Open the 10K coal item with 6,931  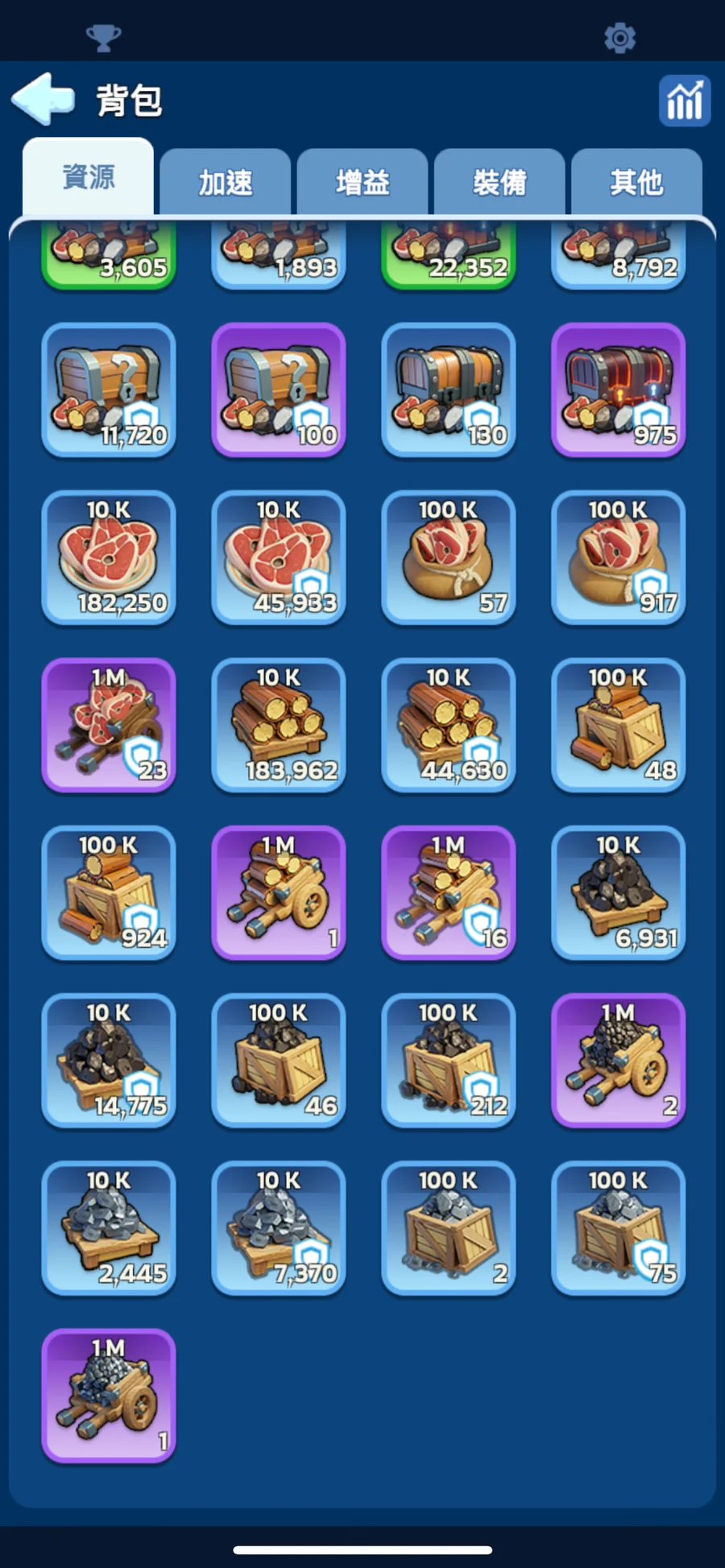click(618, 892)
